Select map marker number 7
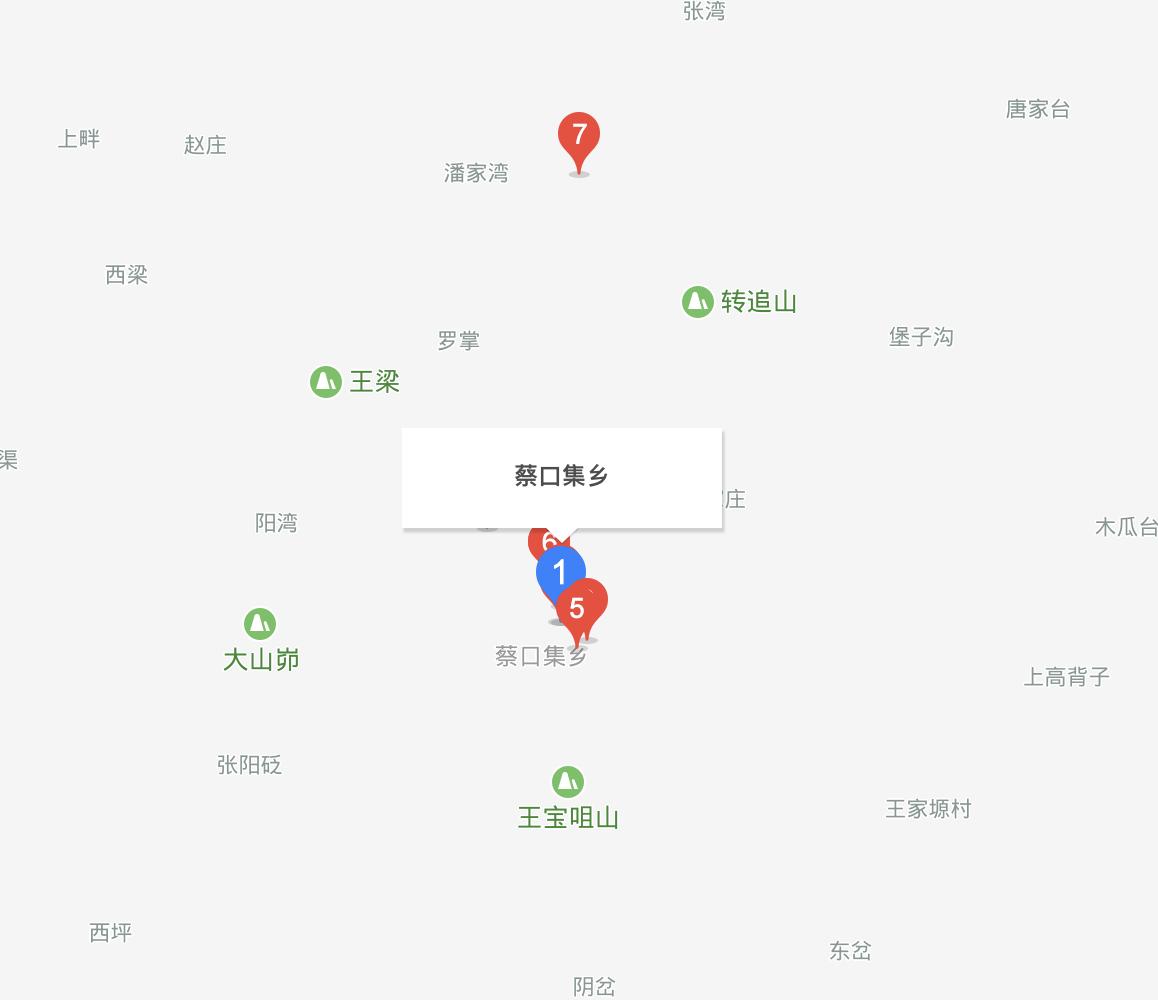The image size is (1158, 1000). pyautogui.click(x=579, y=135)
